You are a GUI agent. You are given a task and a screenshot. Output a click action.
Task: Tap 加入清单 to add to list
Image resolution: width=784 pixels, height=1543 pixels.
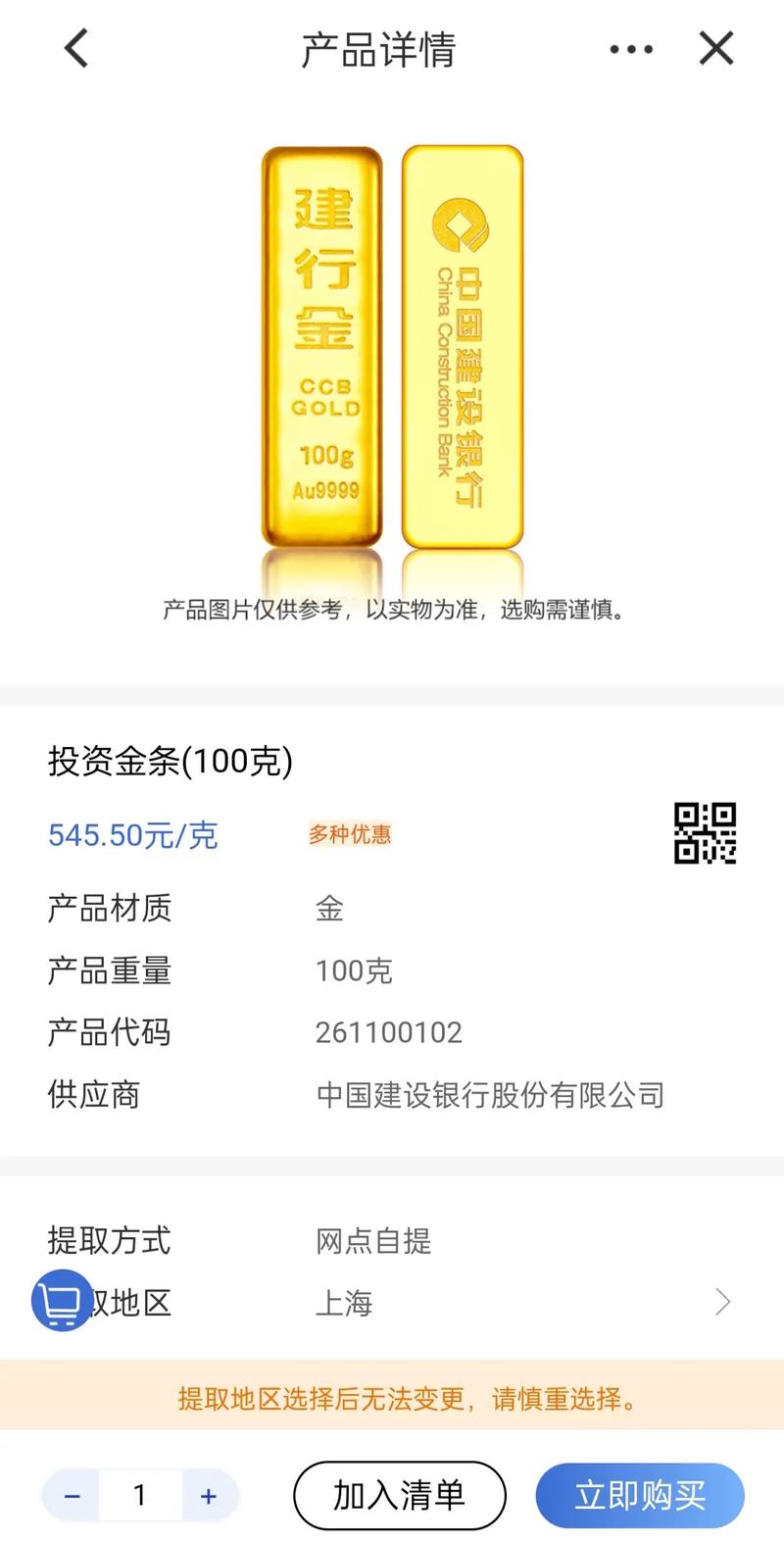[x=398, y=1494]
